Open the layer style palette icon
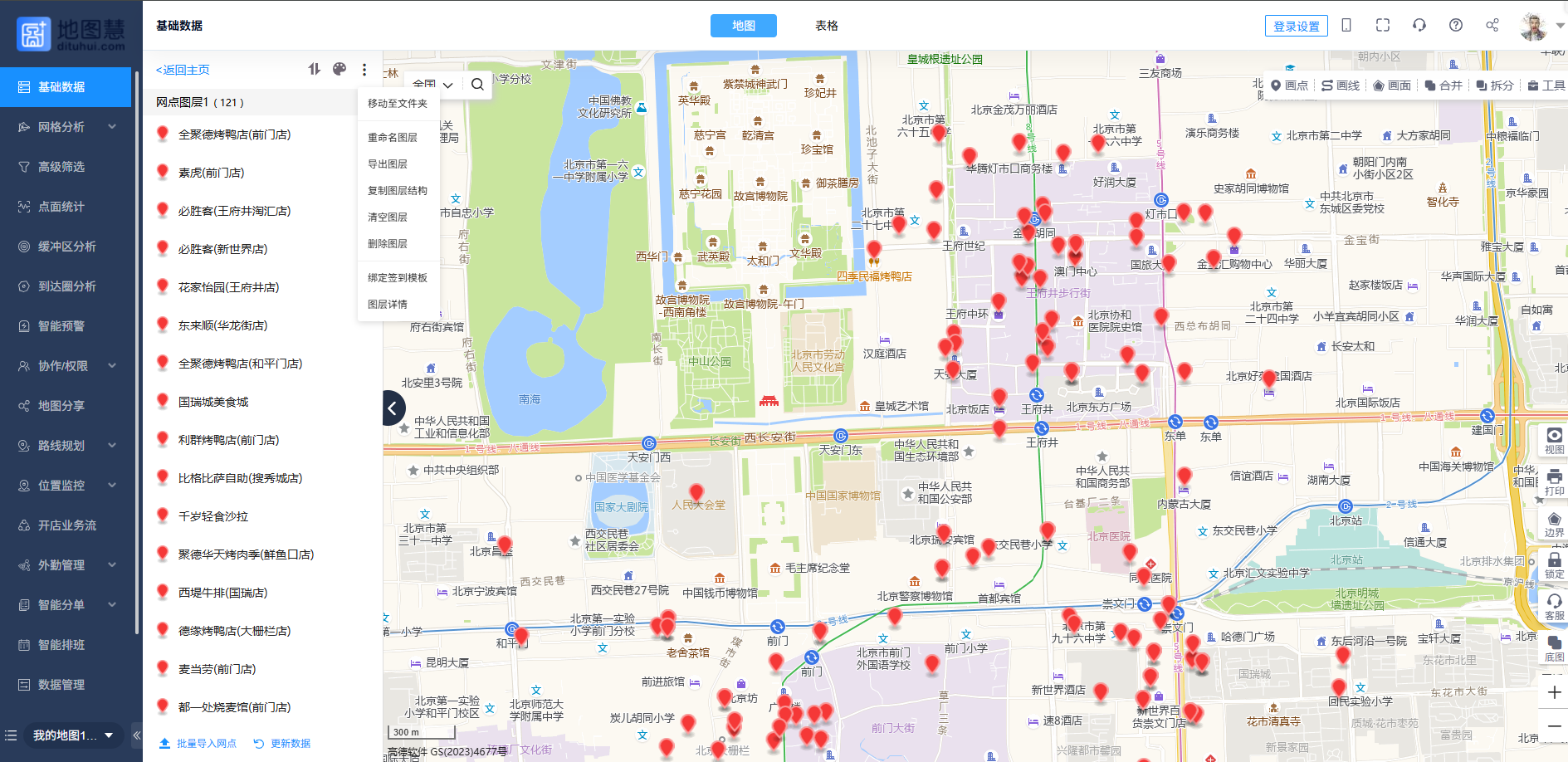The height and width of the screenshot is (762, 1568). pyautogui.click(x=339, y=70)
